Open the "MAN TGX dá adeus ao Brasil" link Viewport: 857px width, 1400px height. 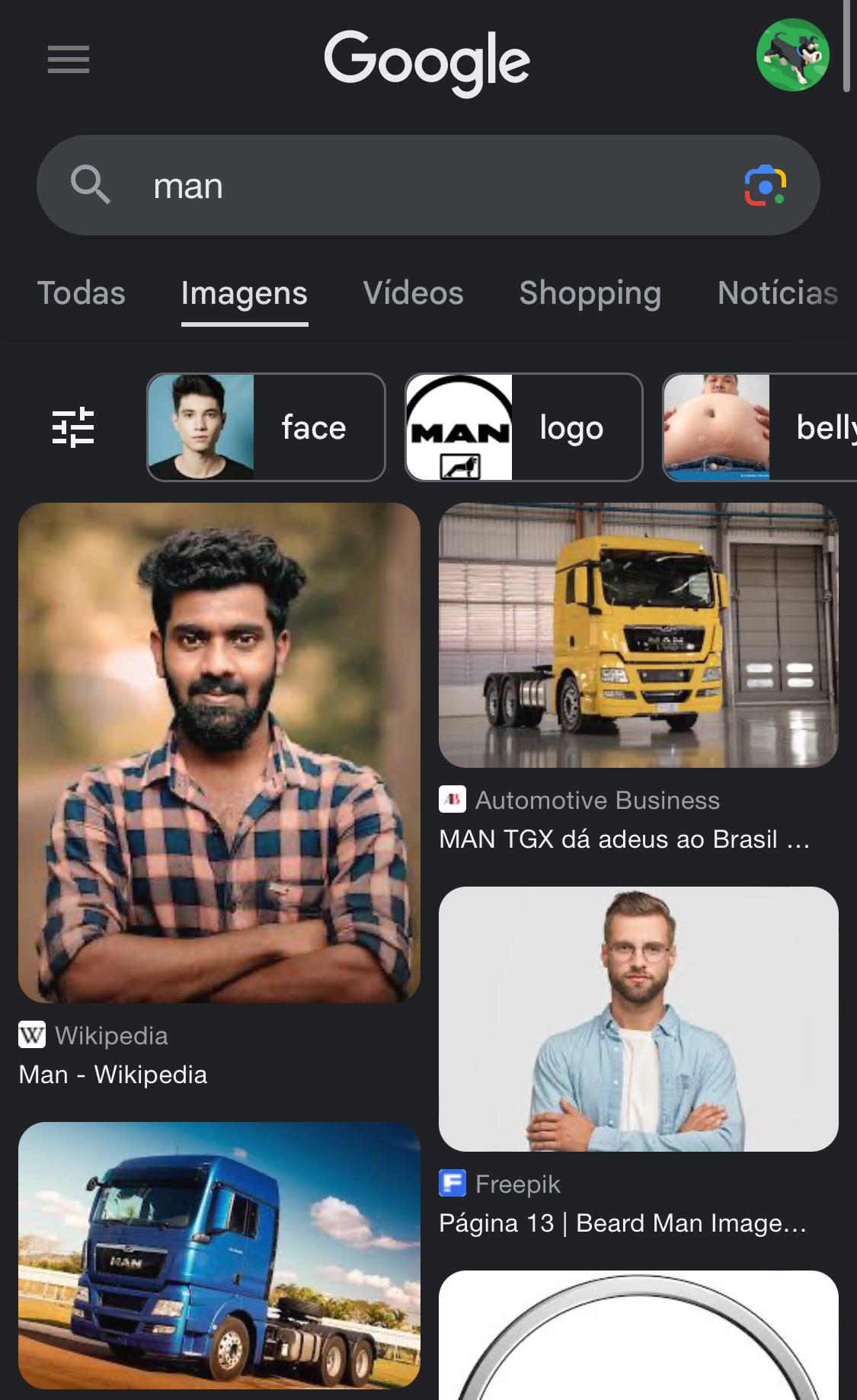tap(624, 839)
